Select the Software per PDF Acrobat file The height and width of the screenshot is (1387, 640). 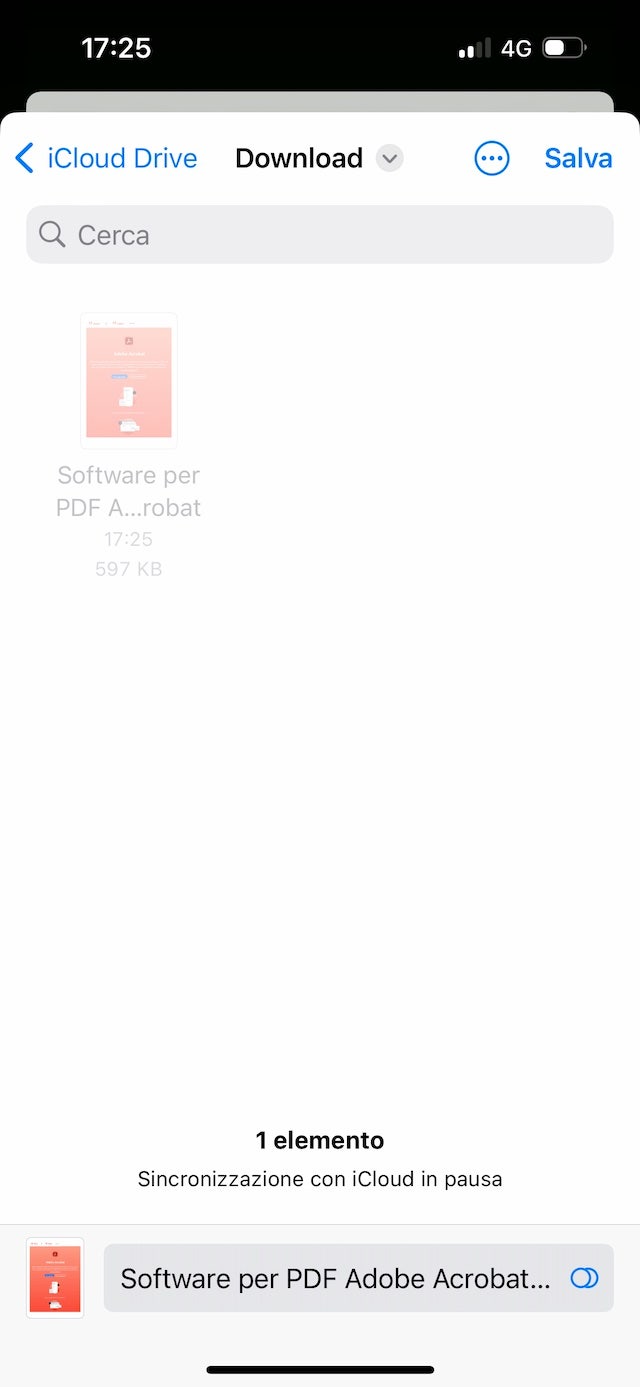(x=129, y=381)
